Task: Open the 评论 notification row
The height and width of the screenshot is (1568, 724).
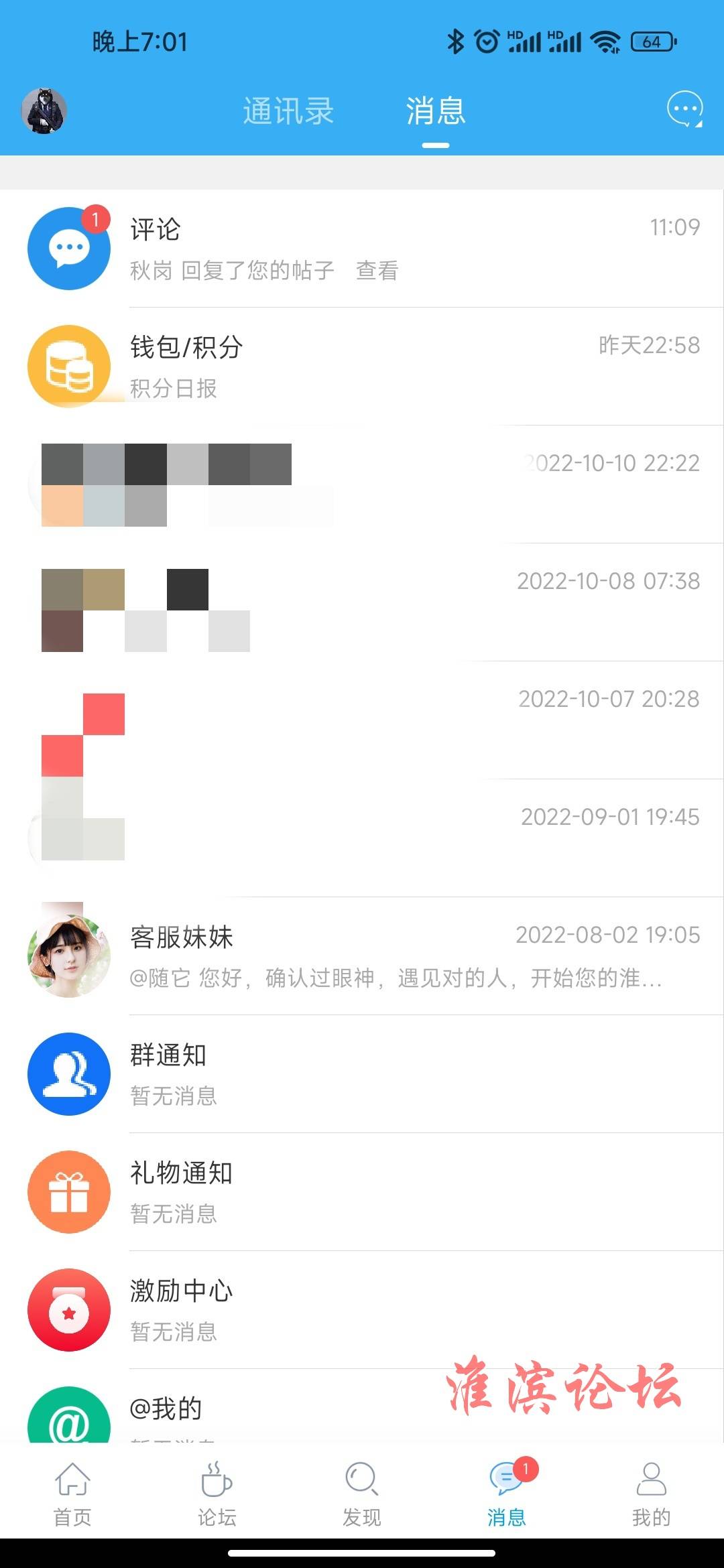Action: 362,249
